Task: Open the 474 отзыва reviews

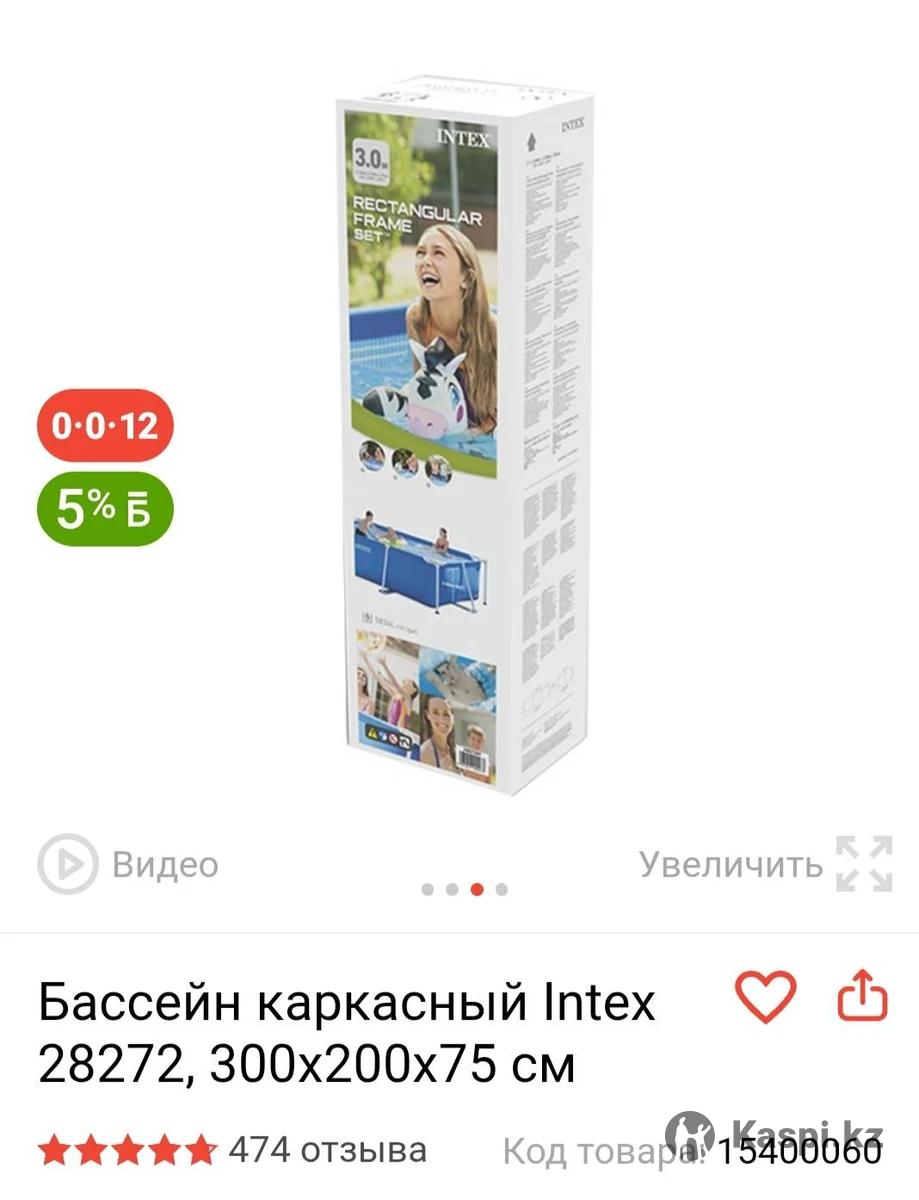Action: (x=327, y=1149)
